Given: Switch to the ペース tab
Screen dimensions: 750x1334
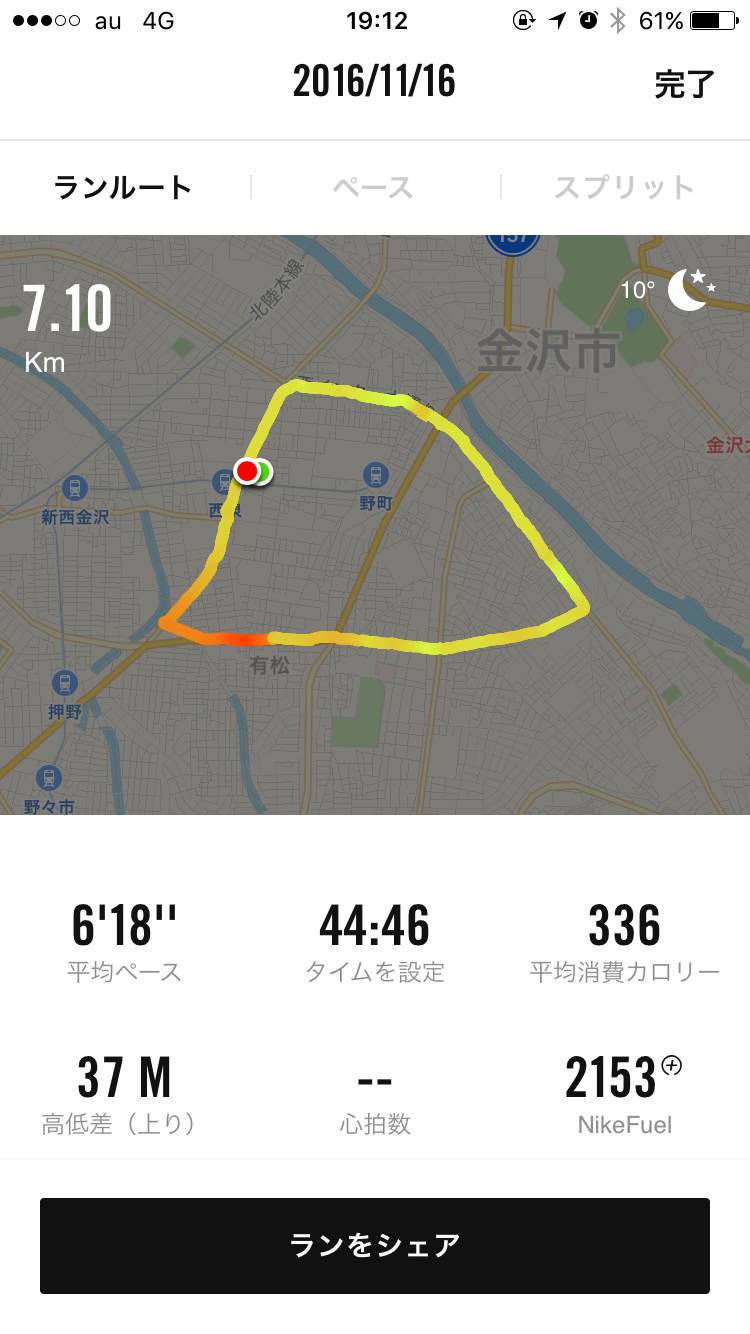Looking at the screenshot, I should (374, 188).
